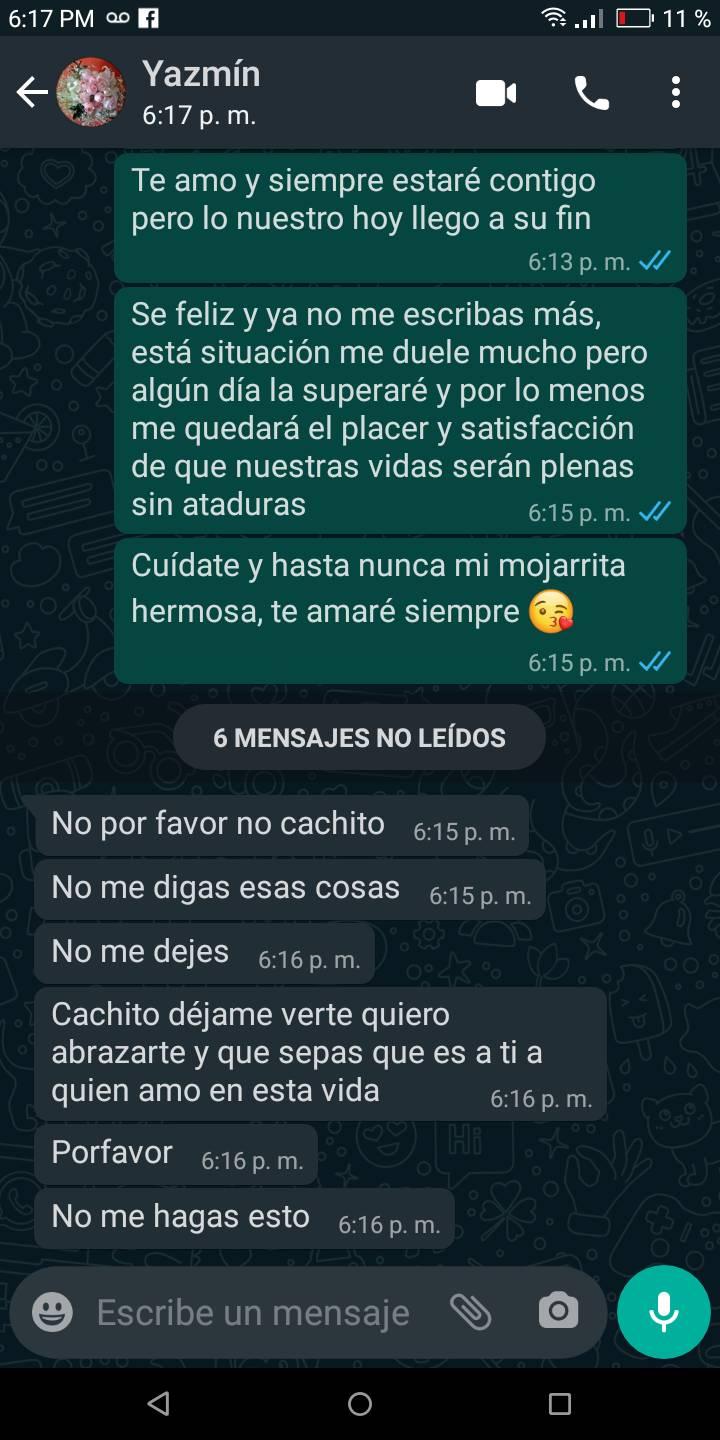The image size is (720, 1440).
Task: Open the camera from the message bar
Action: [558, 1311]
